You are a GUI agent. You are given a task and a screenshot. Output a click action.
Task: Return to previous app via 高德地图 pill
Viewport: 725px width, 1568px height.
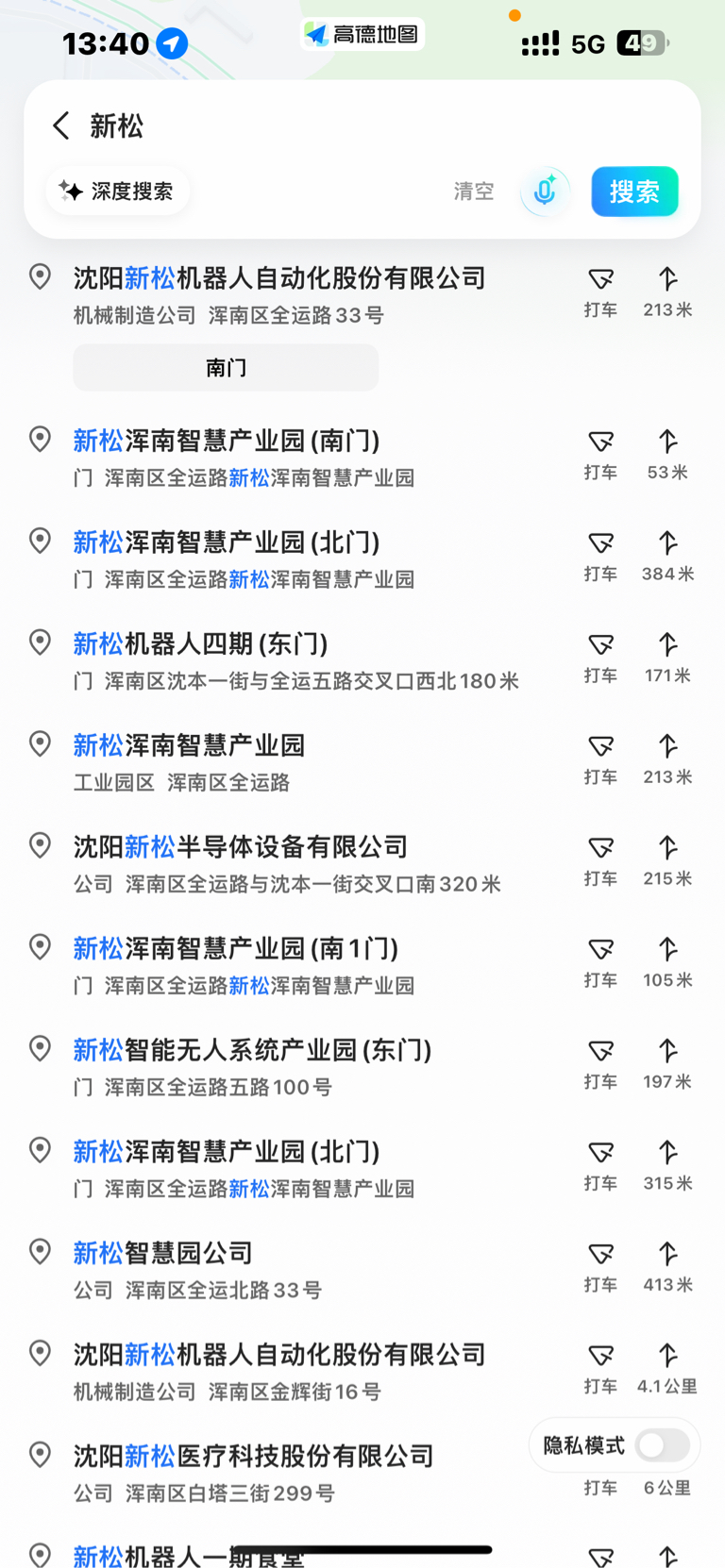[x=362, y=35]
